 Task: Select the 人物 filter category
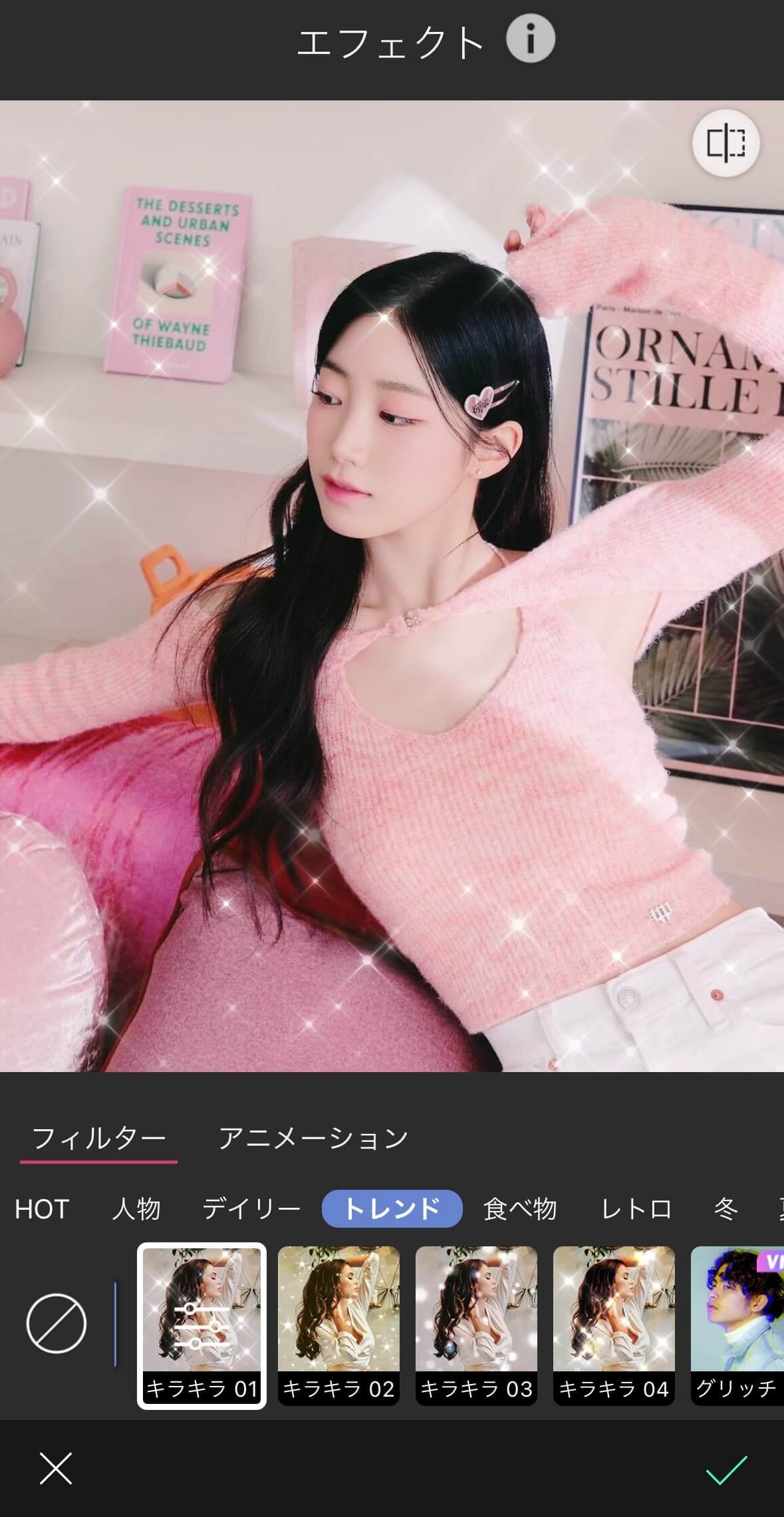136,1209
